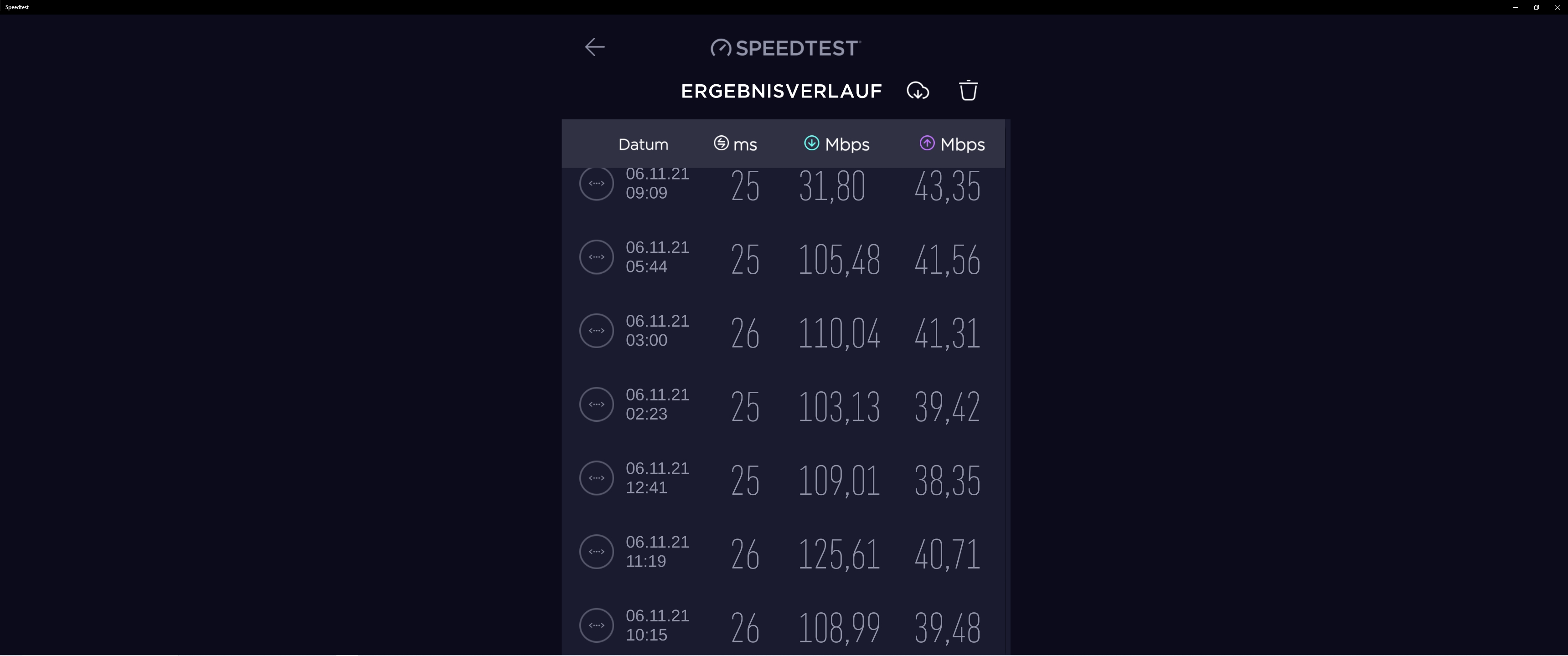Viewport: 1568px width, 656px height.
Task: Go back with the arrow icon
Action: point(595,47)
